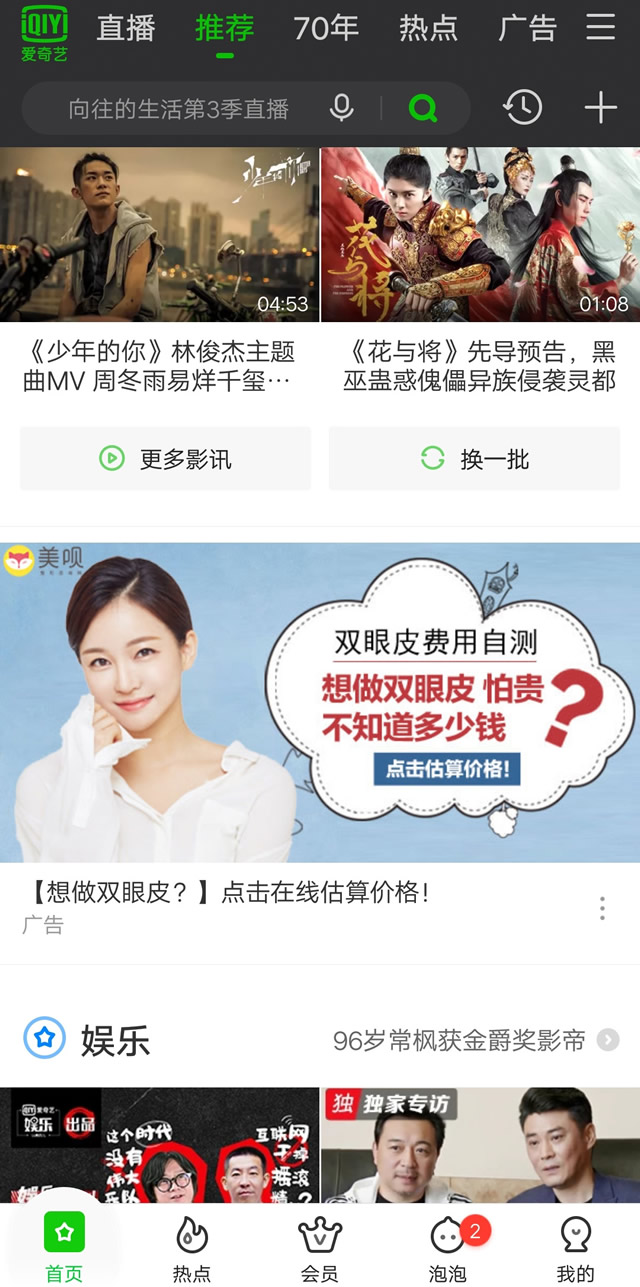This screenshot has width=640, height=1287.
Task: Switch to the 直播 tab
Action: [x=126, y=28]
